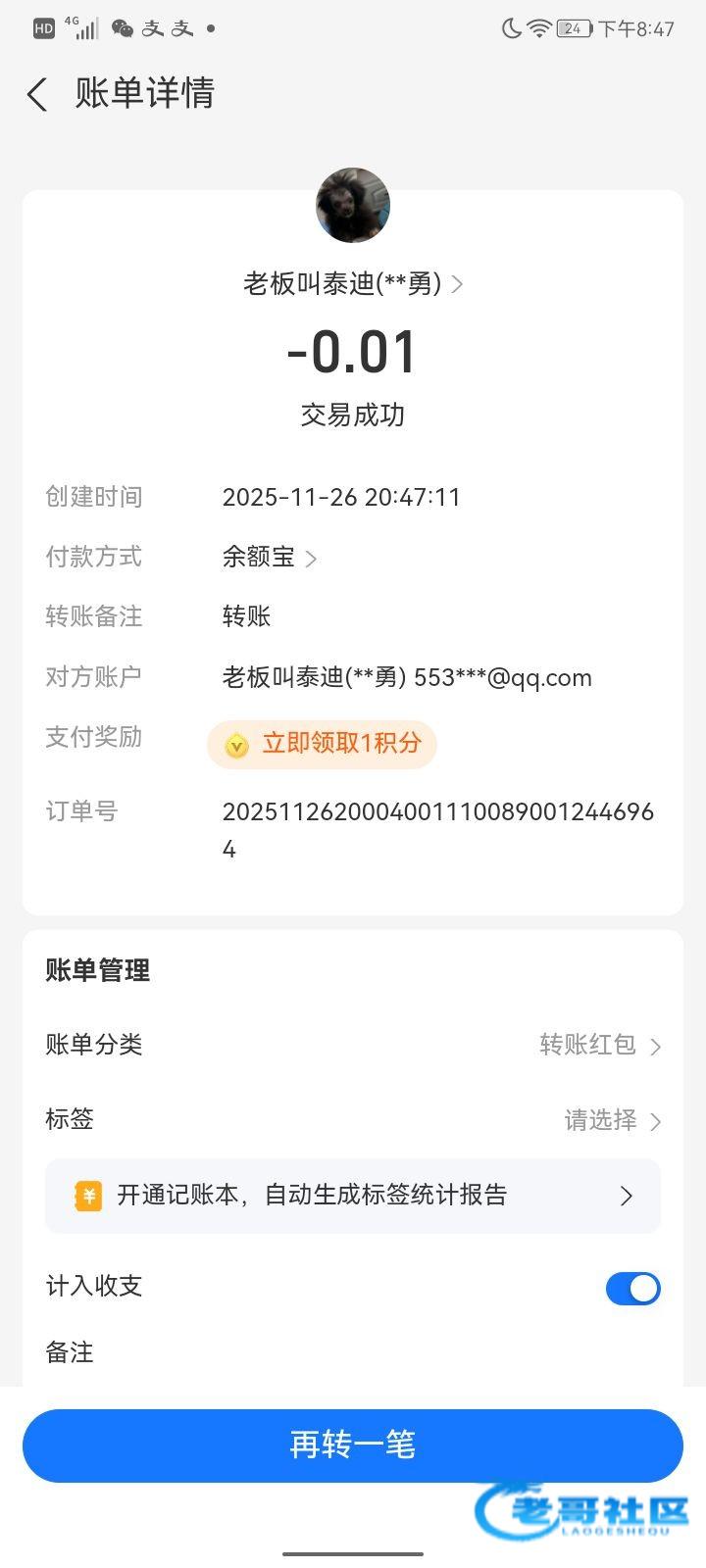Tap 再转一笔 to transfer again

click(x=353, y=1445)
